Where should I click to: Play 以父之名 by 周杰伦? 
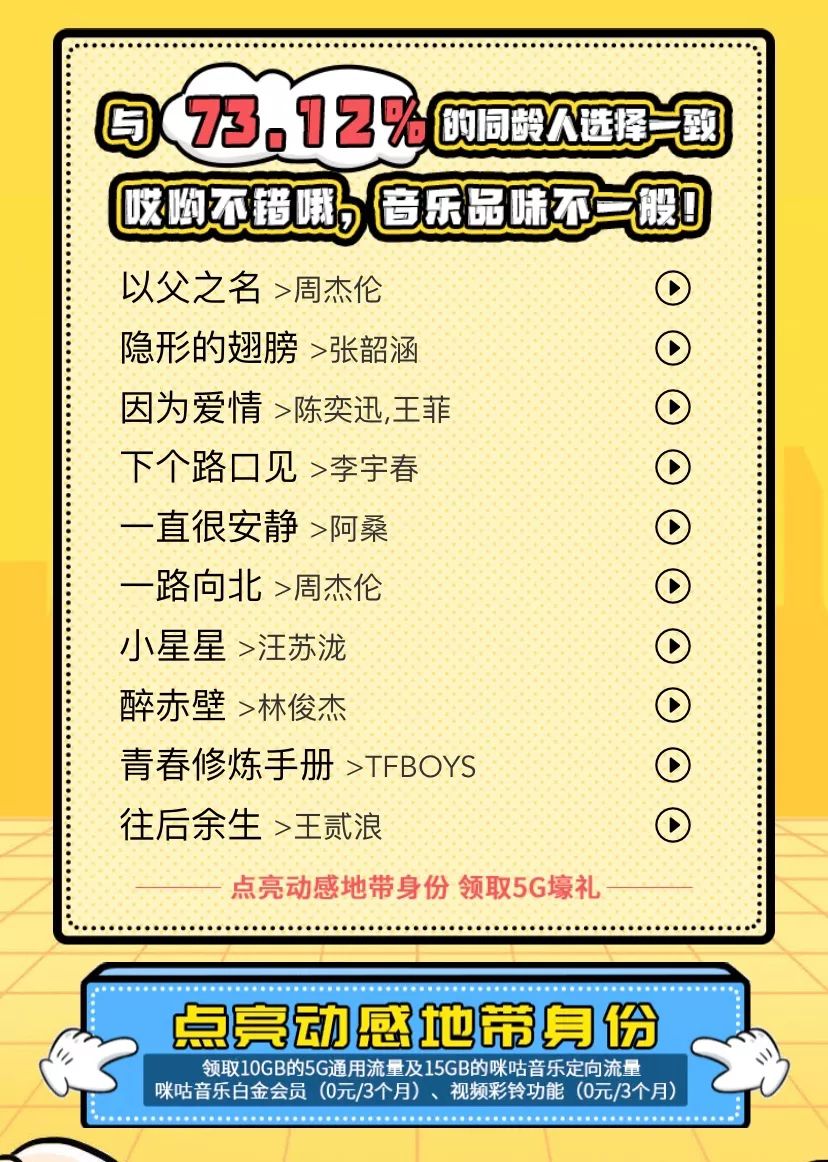(x=673, y=289)
